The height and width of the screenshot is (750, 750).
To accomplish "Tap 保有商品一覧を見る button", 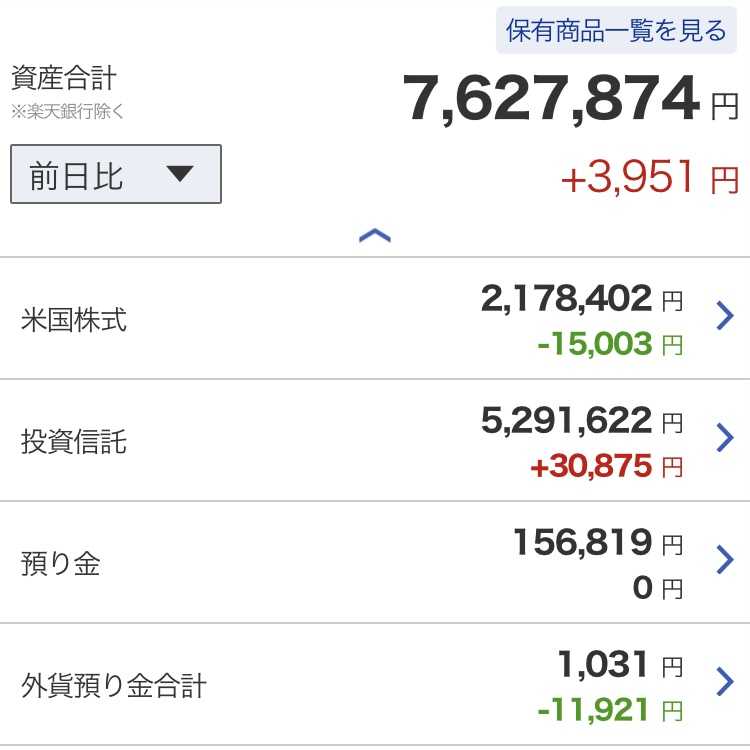I will [x=616, y=31].
